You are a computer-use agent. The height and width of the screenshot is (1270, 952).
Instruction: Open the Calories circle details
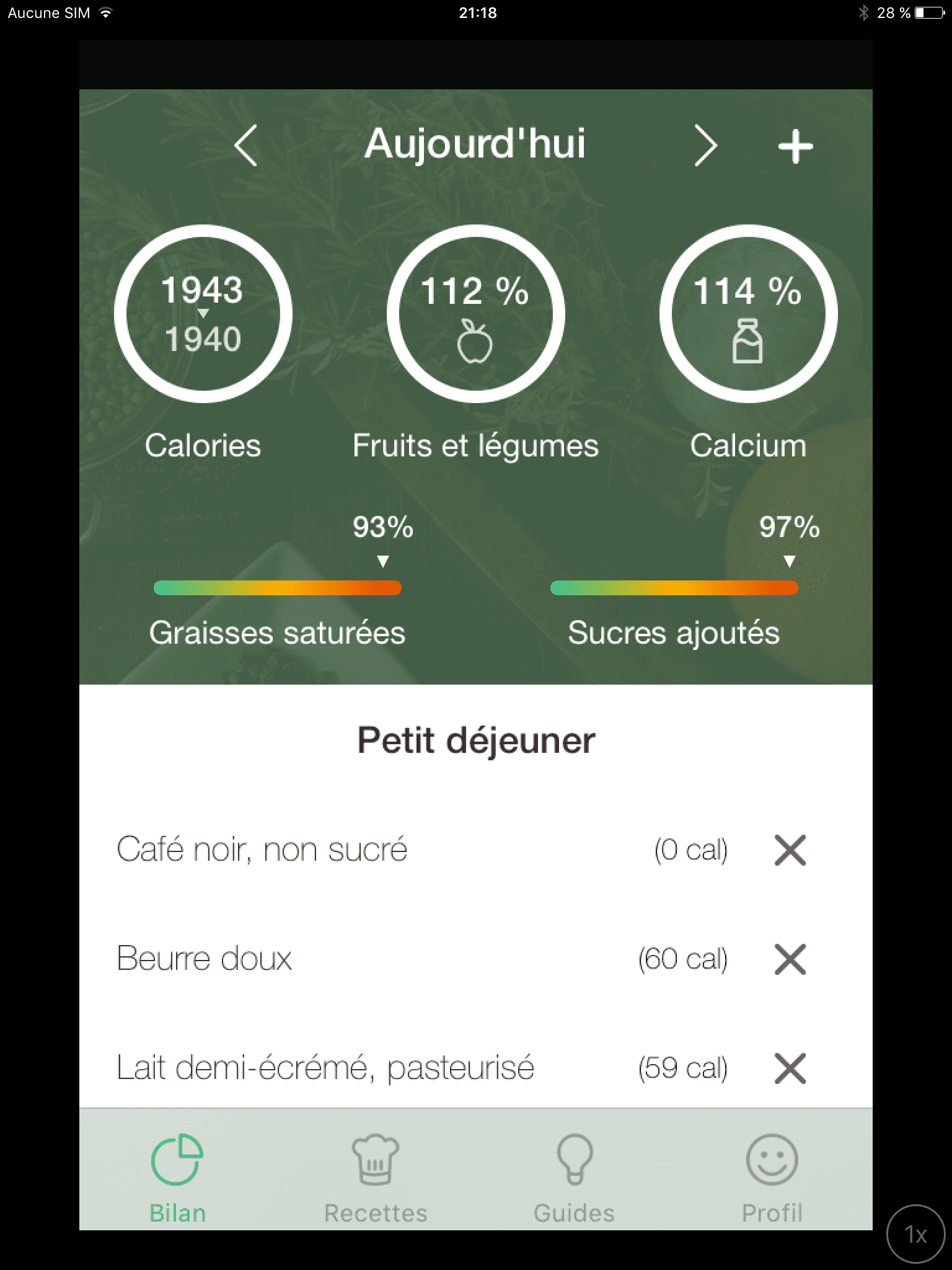click(x=203, y=314)
